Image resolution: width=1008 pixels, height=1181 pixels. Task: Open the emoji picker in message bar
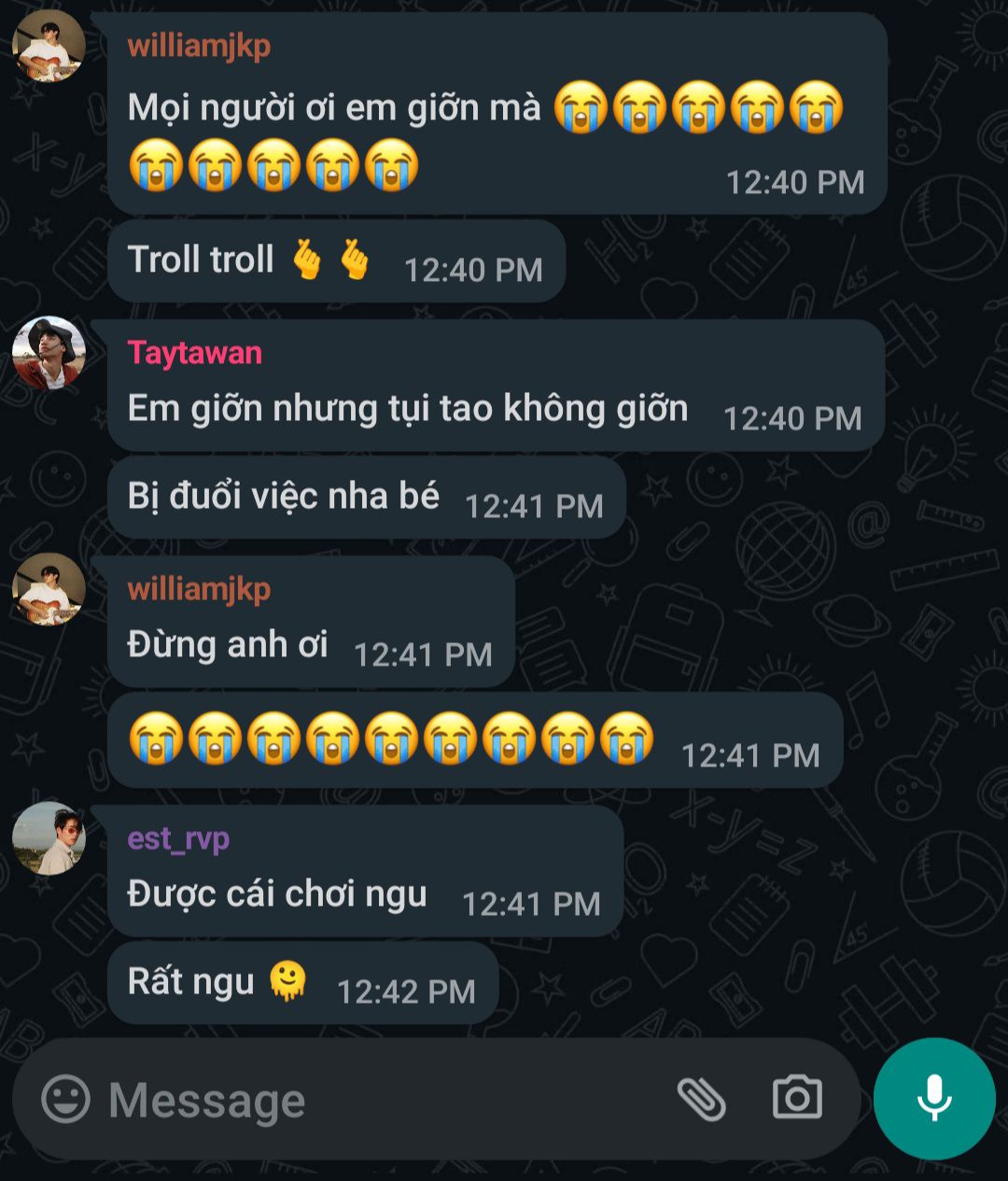66,1099
